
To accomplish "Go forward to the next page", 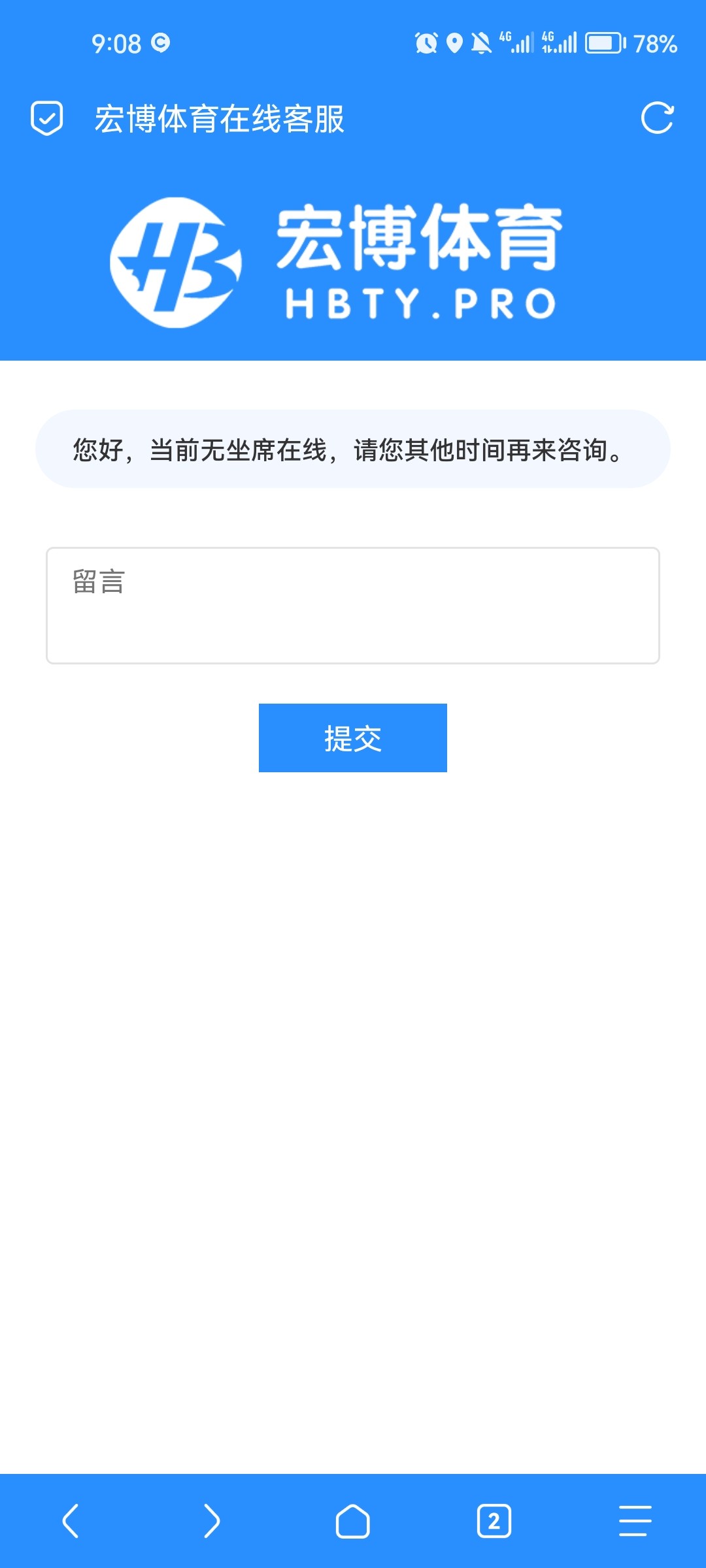I will click(212, 1520).
